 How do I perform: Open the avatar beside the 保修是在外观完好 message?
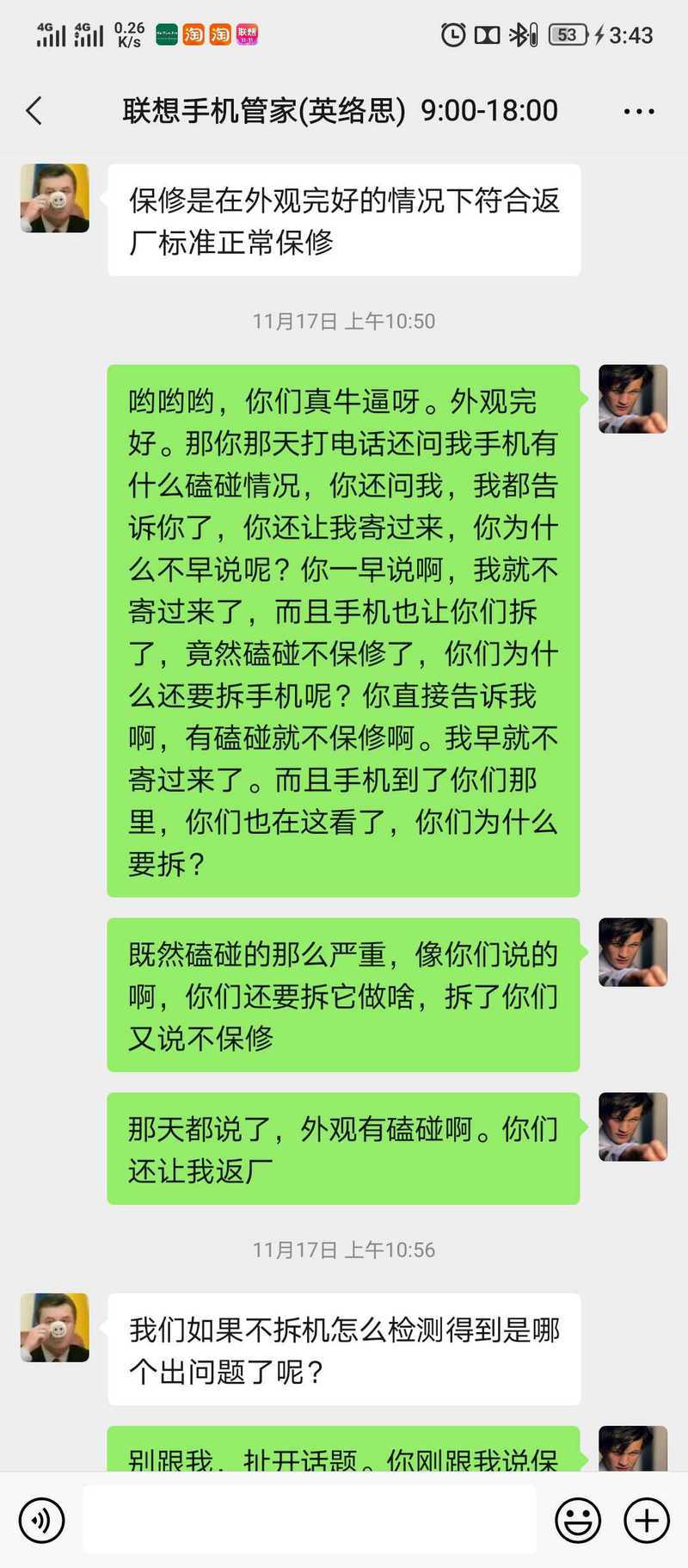click(x=55, y=198)
